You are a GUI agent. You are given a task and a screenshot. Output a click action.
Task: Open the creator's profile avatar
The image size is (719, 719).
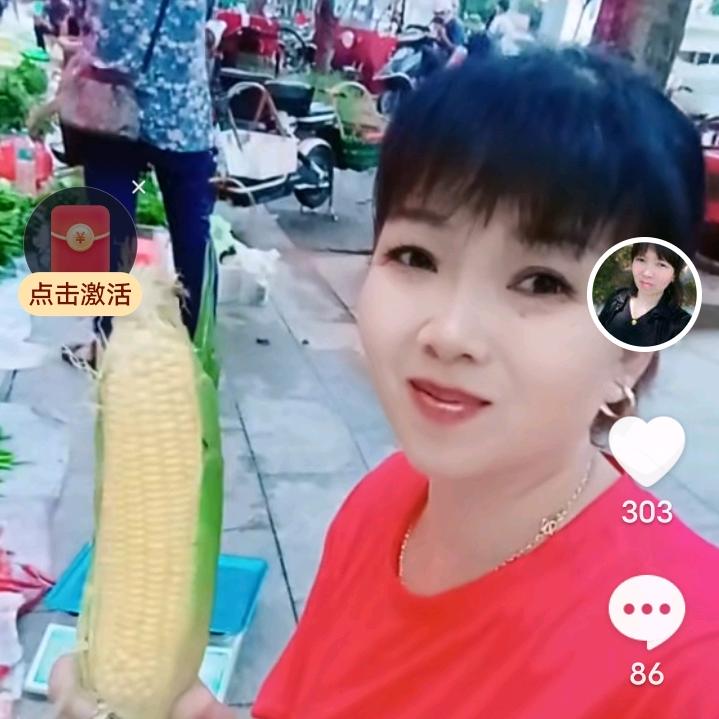click(x=644, y=294)
